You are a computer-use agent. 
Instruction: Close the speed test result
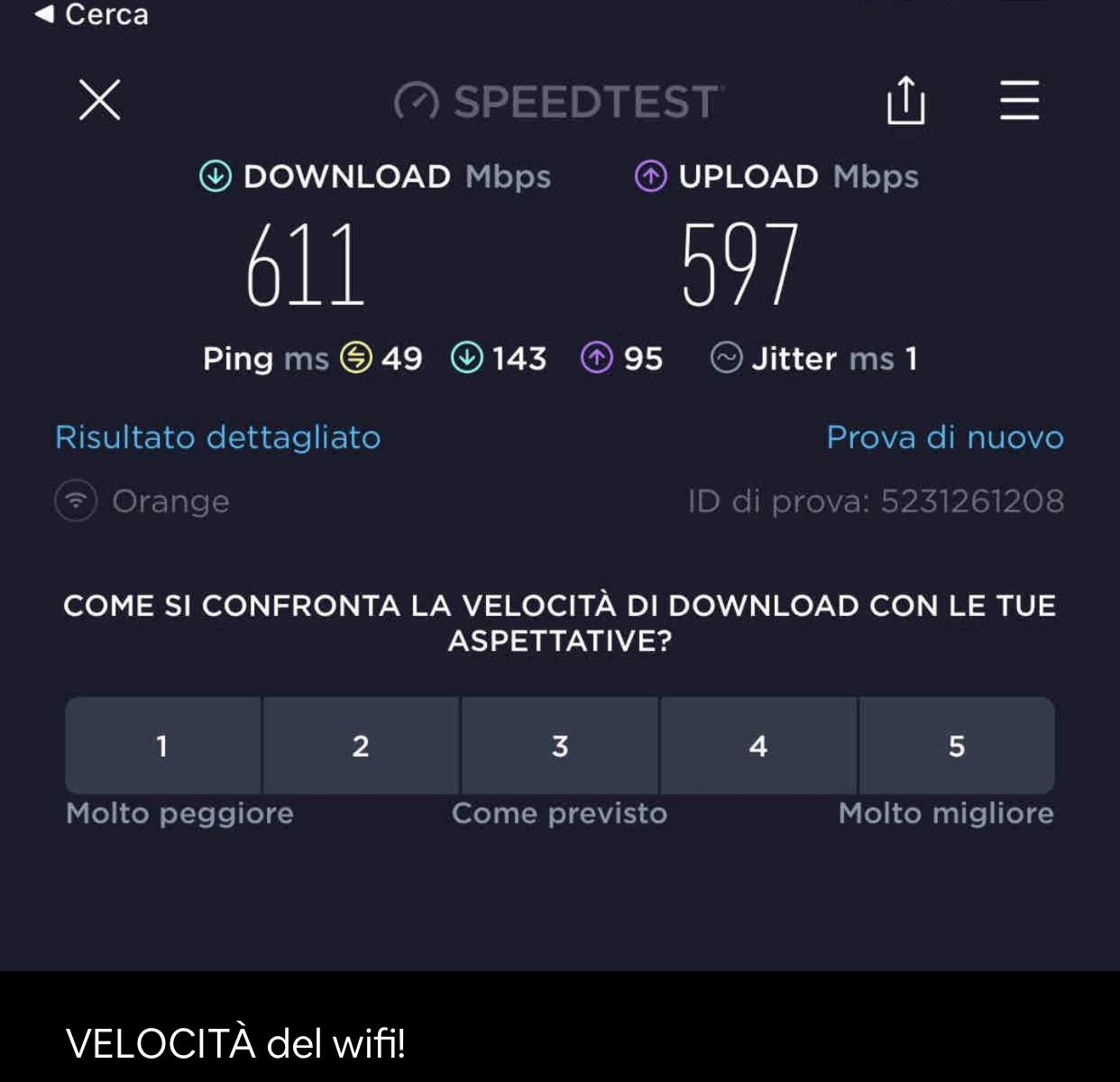[x=99, y=99]
